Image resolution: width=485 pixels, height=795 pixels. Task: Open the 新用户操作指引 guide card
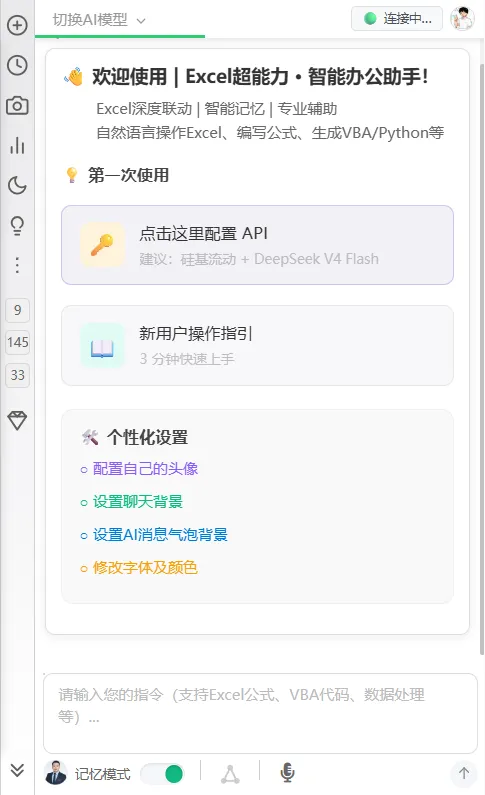(257, 345)
